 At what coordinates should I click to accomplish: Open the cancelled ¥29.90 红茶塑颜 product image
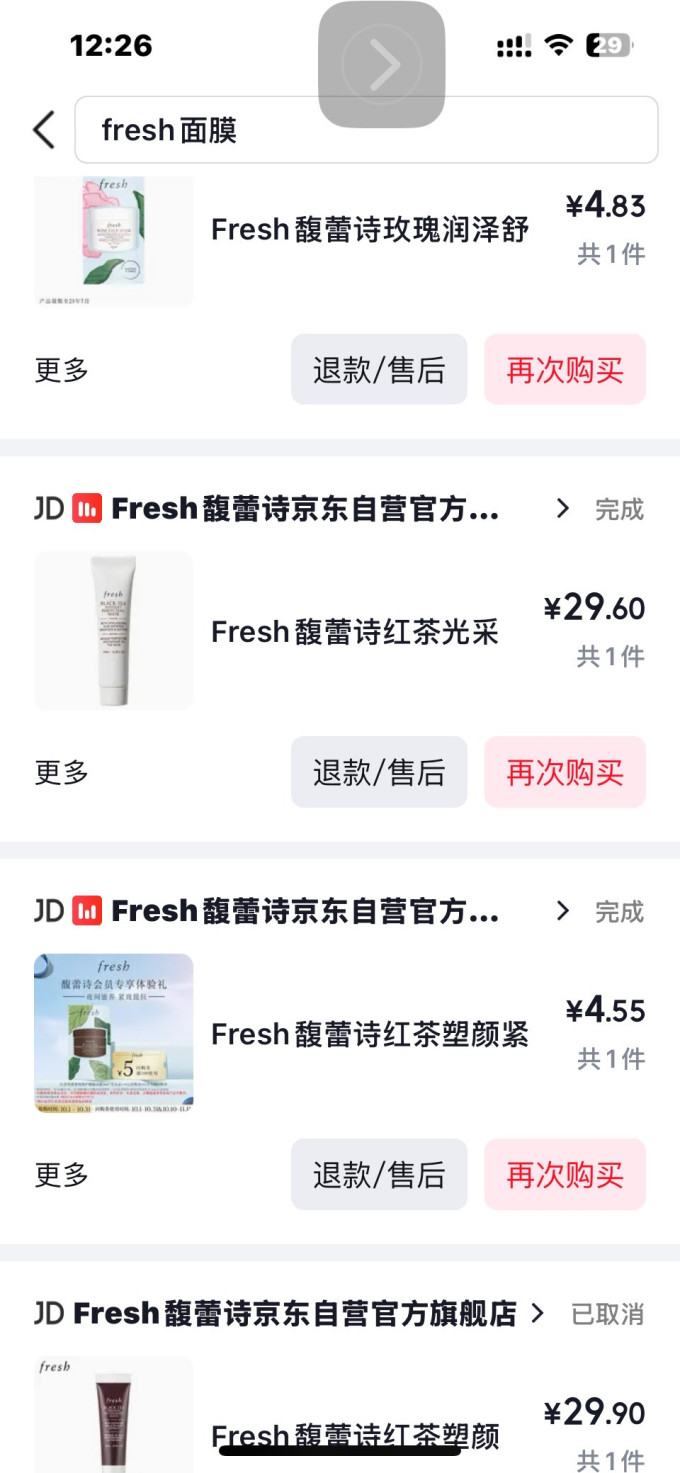pyautogui.click(x=114, y=1414)
